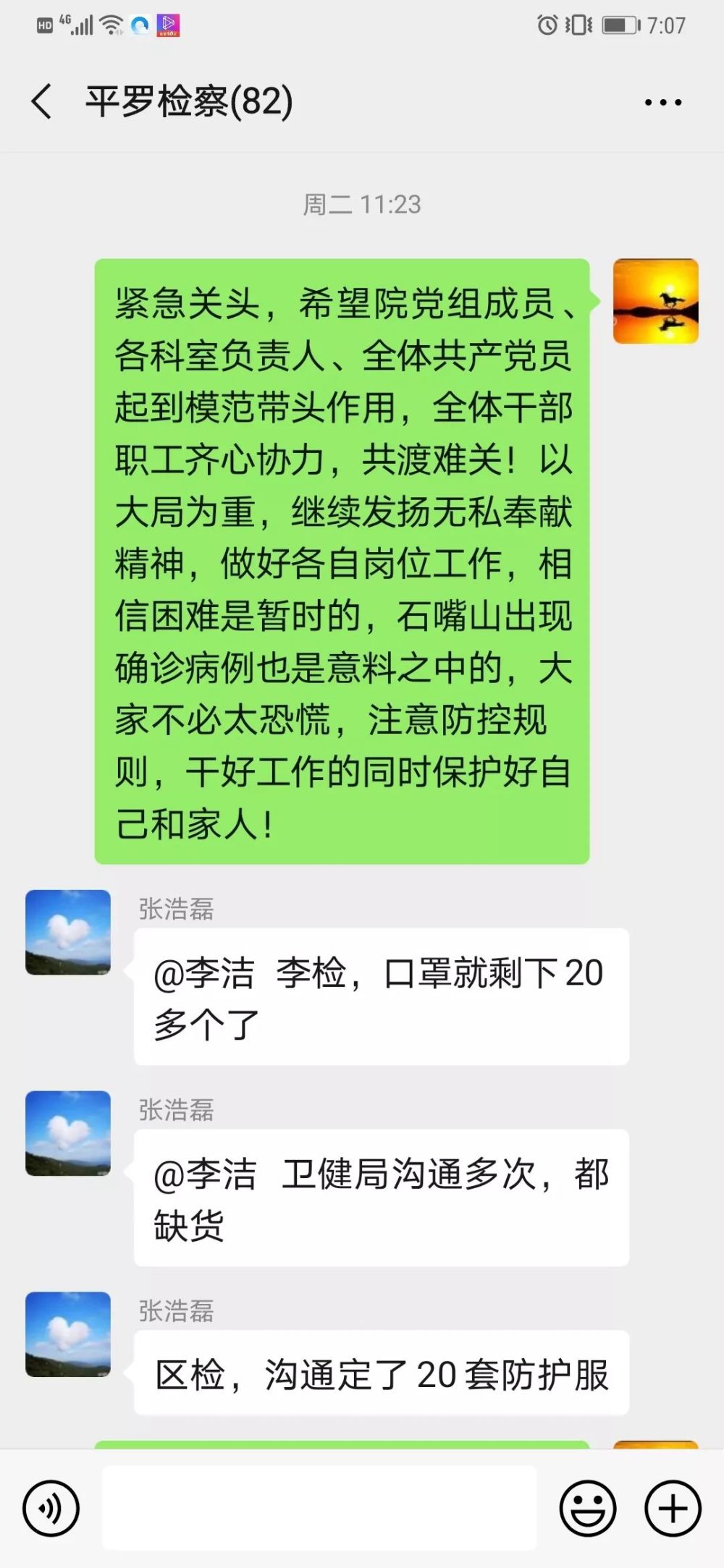Open the sunset horse avatar profile
Viewport: 724px width, 1568px height.
(x=656, y=301)
